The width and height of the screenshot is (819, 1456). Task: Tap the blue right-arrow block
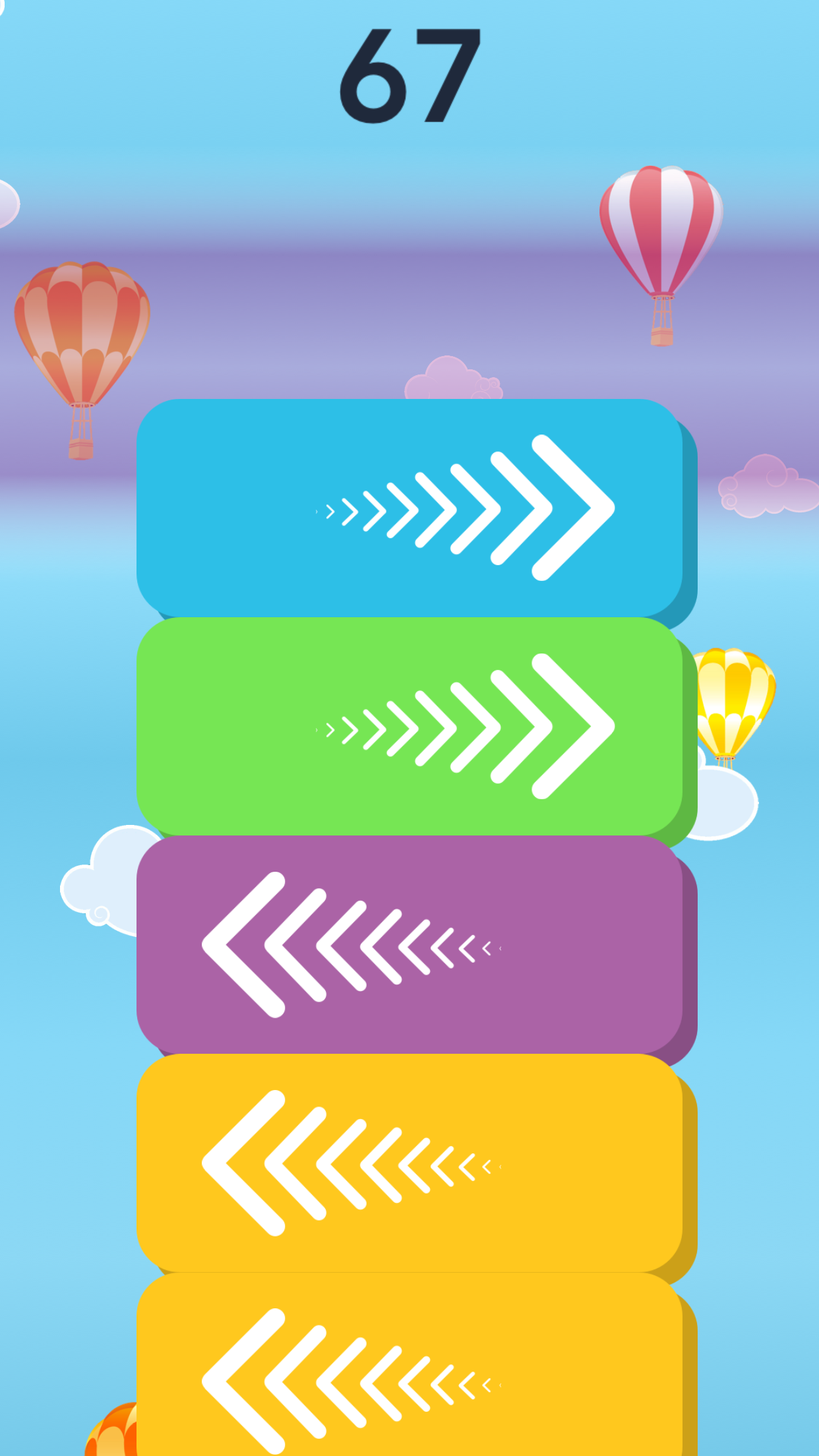[409, 508]
